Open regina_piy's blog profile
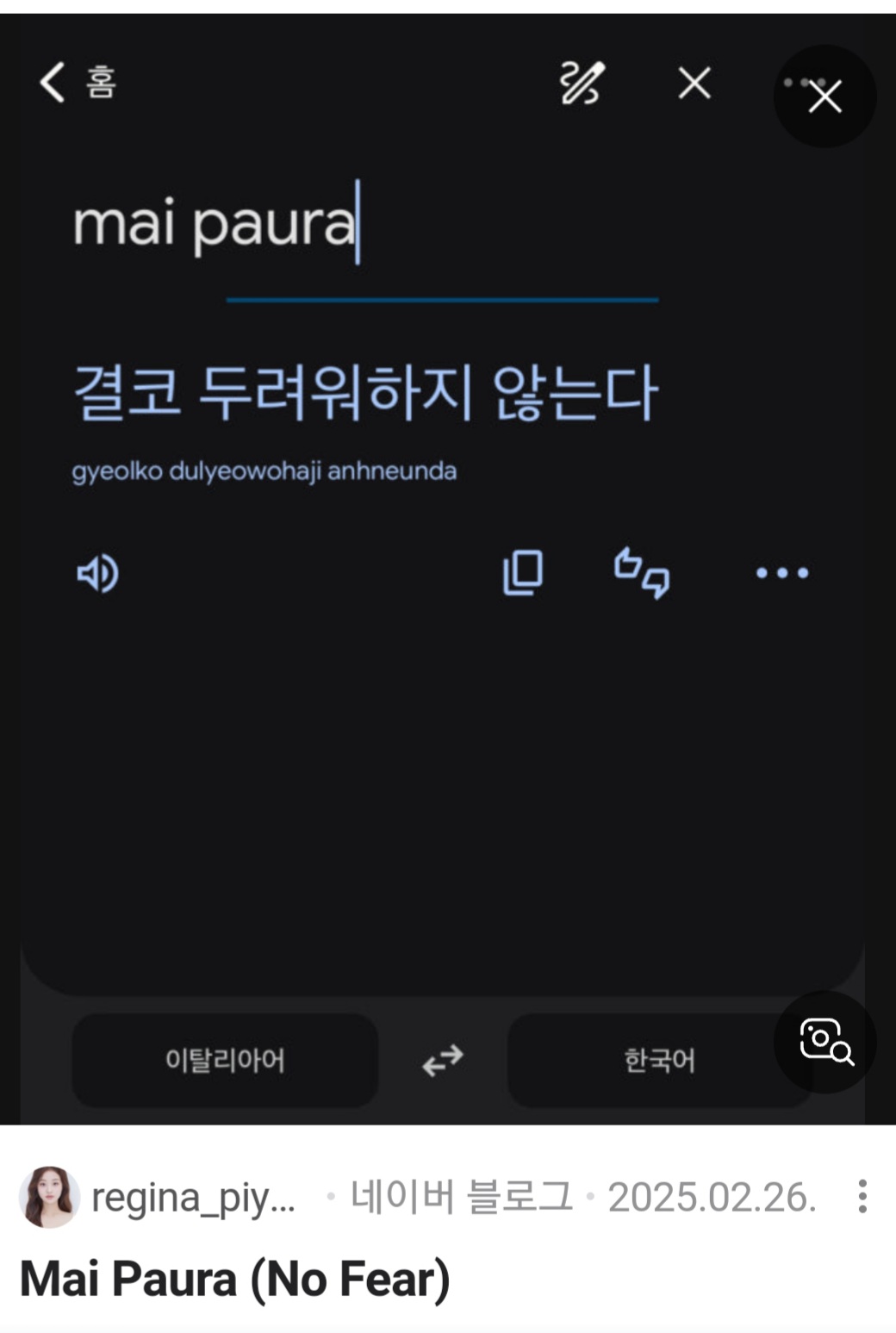This screenshot has width=896, height=1333. [192, 1197]
